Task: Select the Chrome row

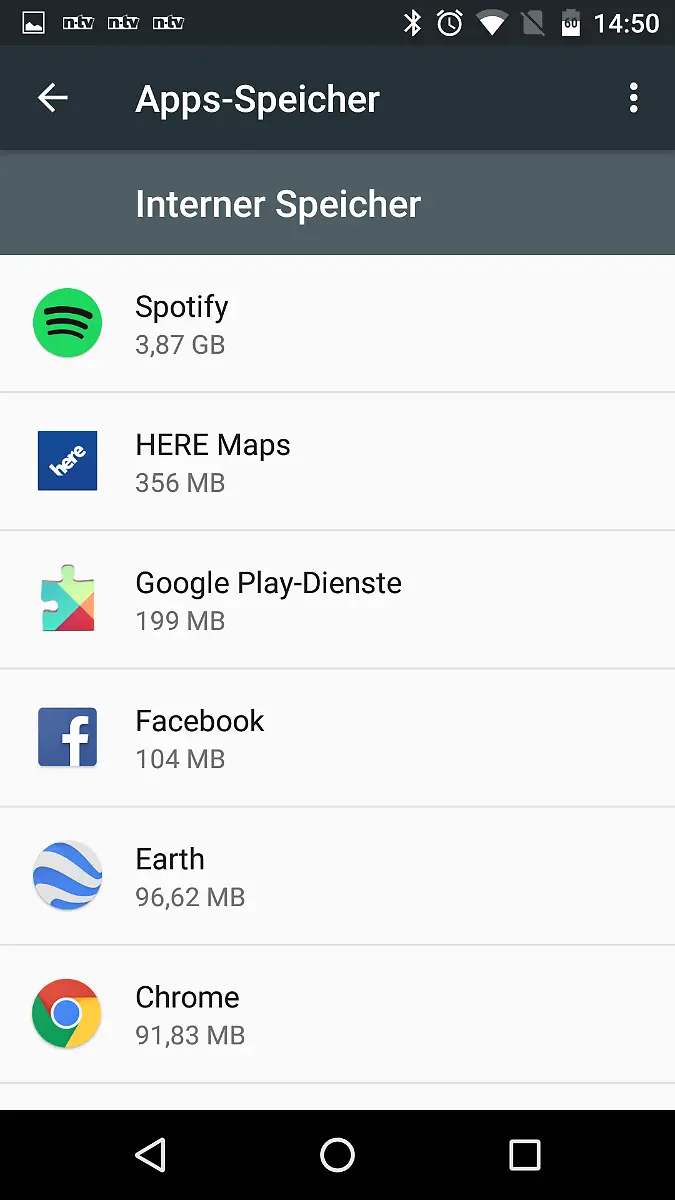Action: click(337, 1014)
